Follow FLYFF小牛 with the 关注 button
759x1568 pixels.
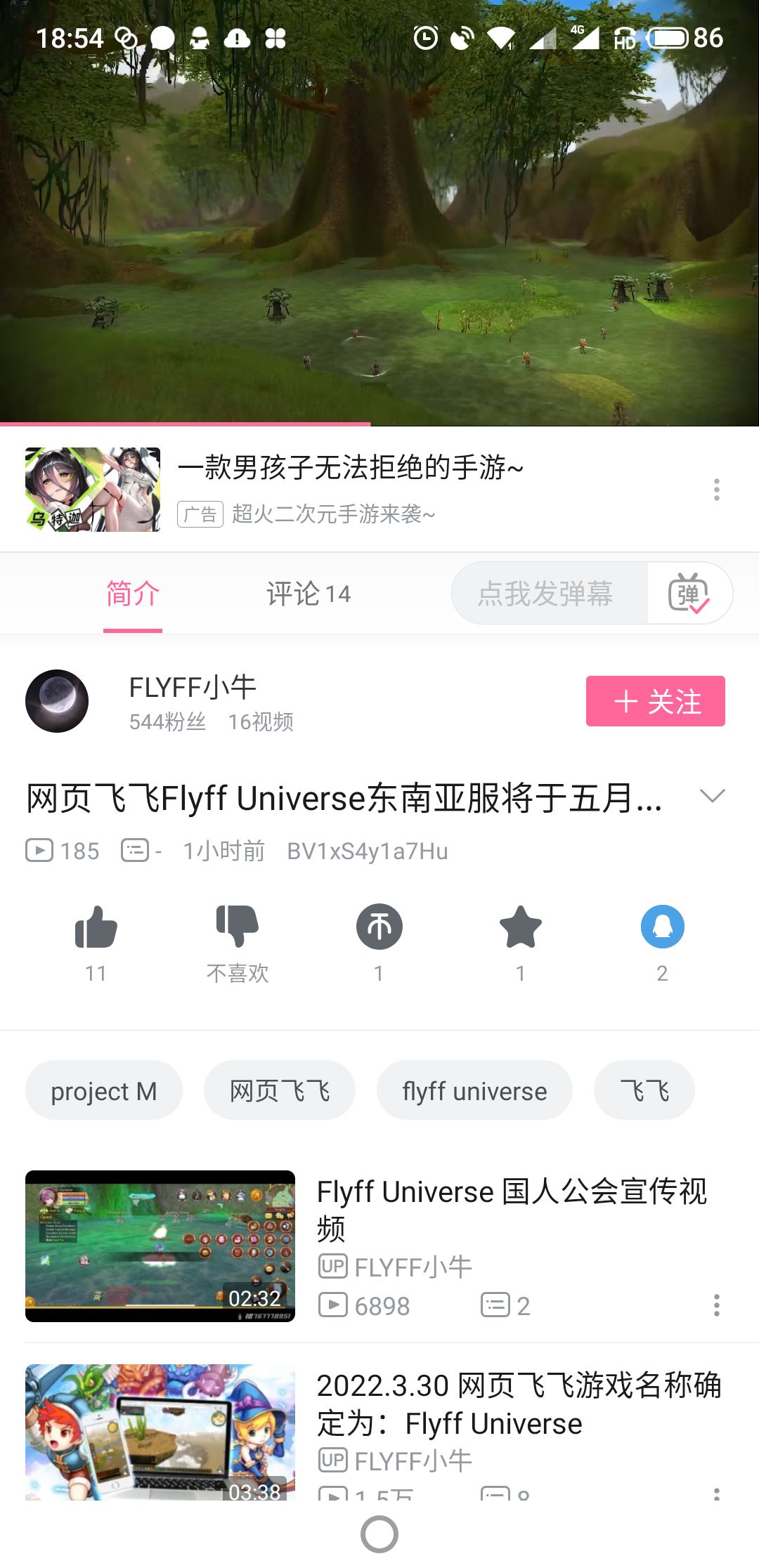coord(655,701)
